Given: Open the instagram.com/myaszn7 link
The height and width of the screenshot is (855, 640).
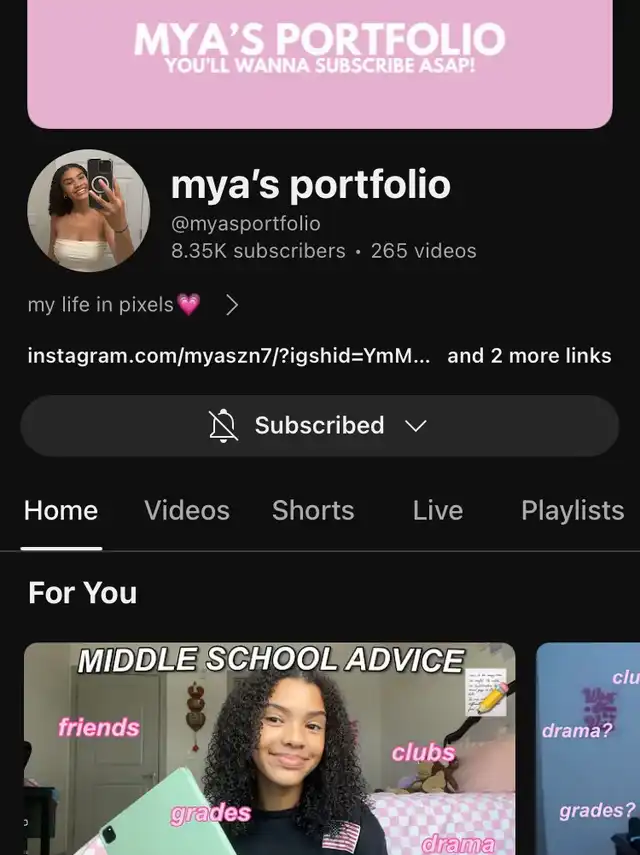Looking at the screenshot, I should click(x=228, y=356).
